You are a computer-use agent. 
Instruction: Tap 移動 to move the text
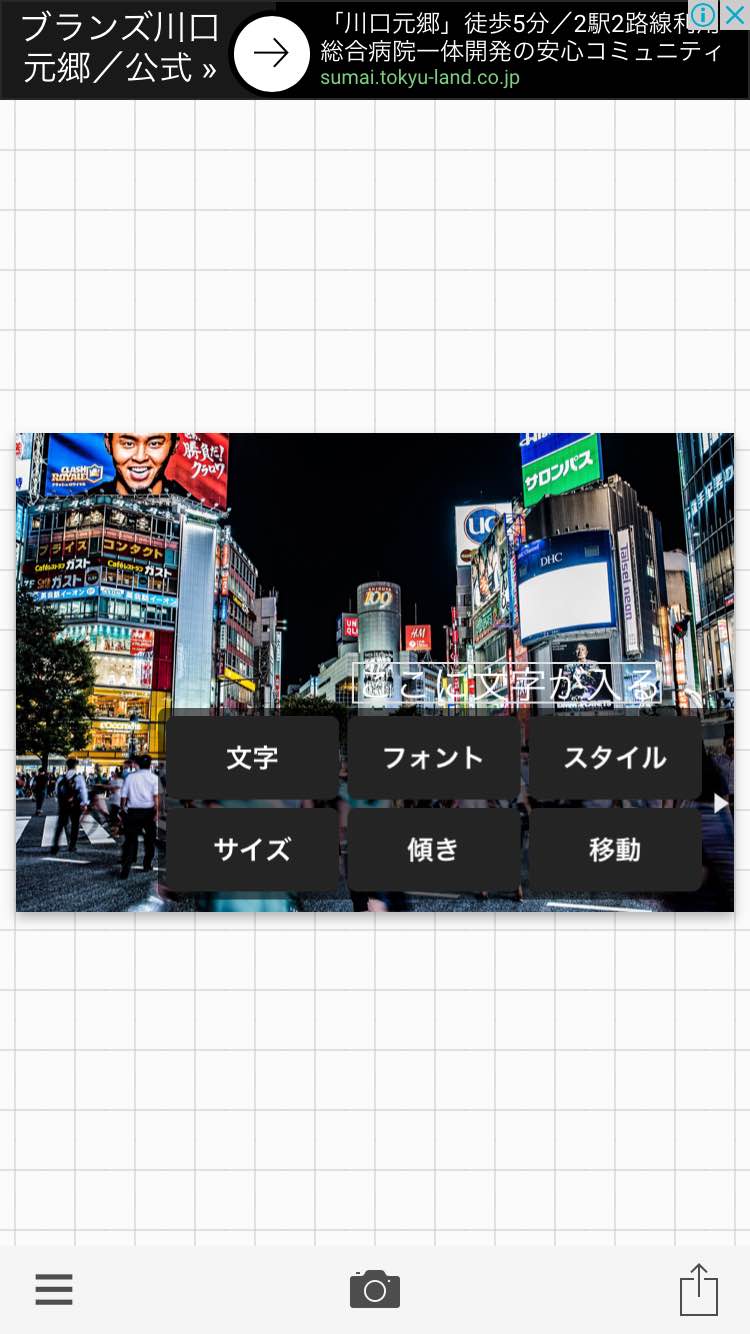click(x=615, y=849)
